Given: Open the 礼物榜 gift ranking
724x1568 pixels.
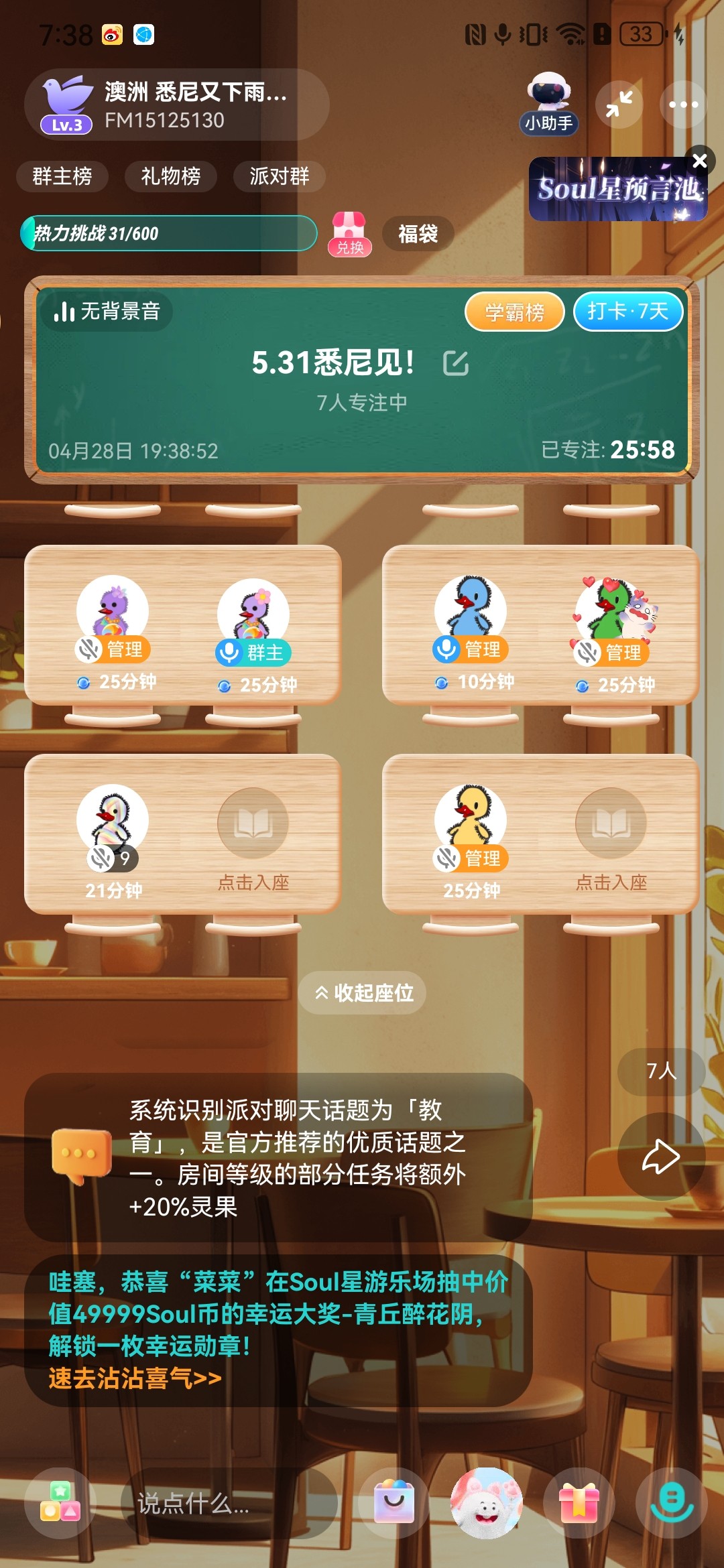Looking at the screenshot, I should [x=171, y=176].
